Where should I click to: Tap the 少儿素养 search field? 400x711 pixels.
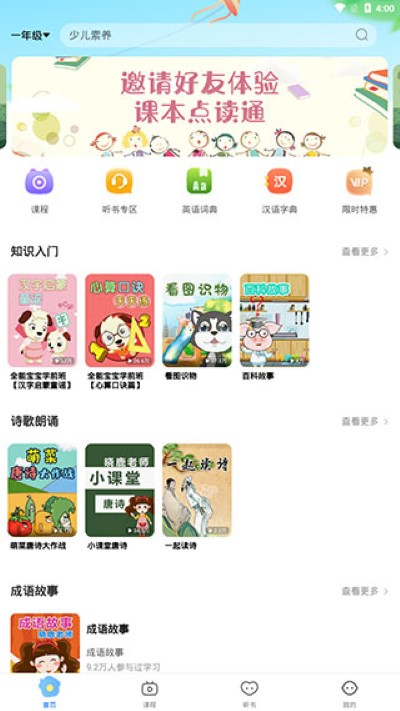pyautogui.click(x=218, y=35)
